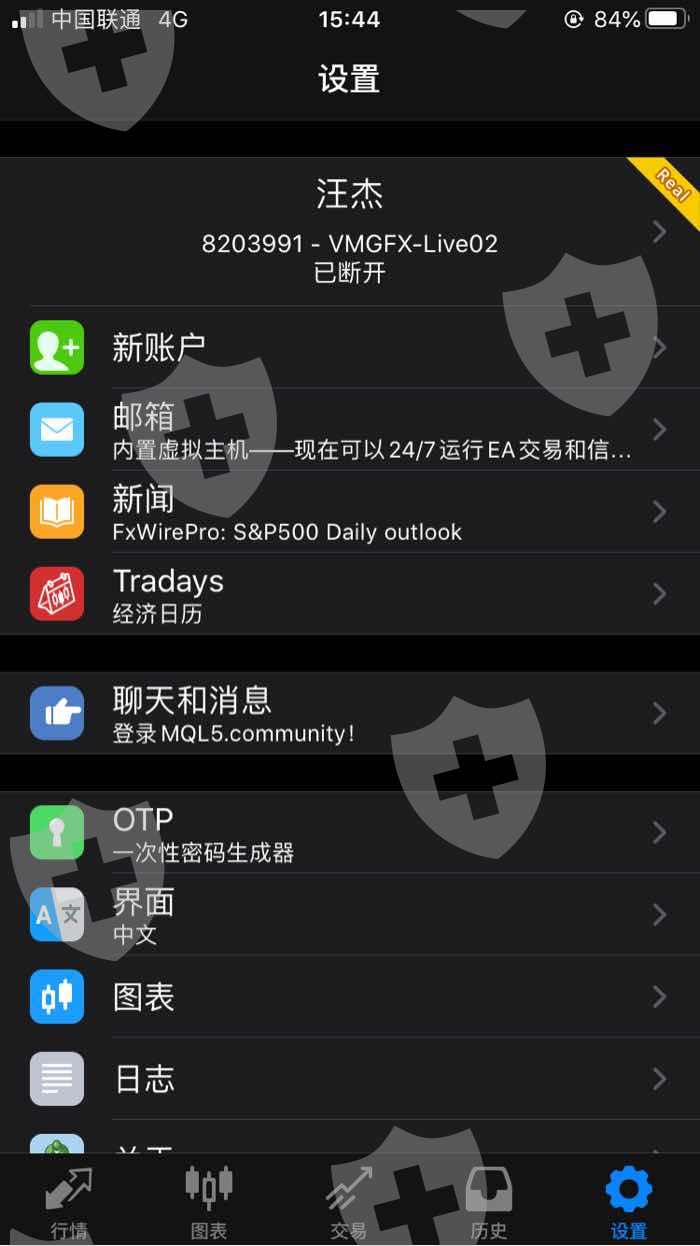This screenshot has width=700, height=1246.
Task: Open the OTP 一次性密码生成器 row
Action: (350, 832)
